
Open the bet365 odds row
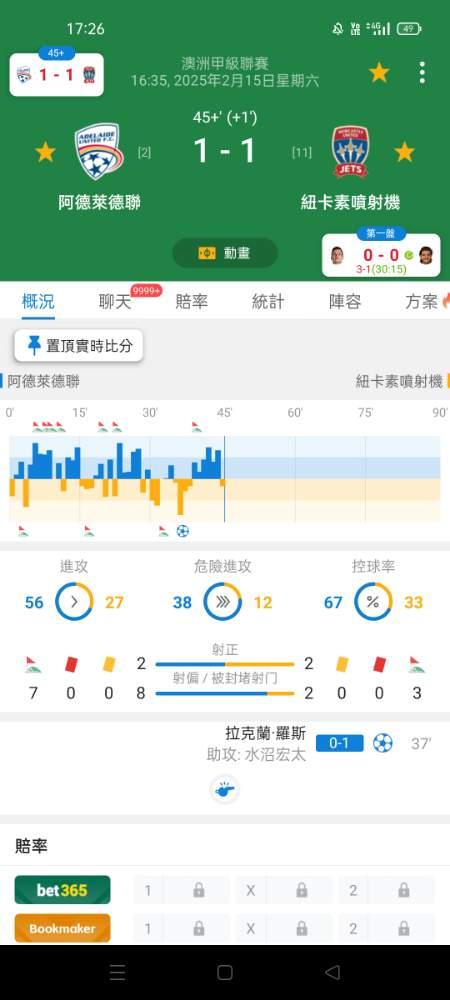click(x=225, y=890)
